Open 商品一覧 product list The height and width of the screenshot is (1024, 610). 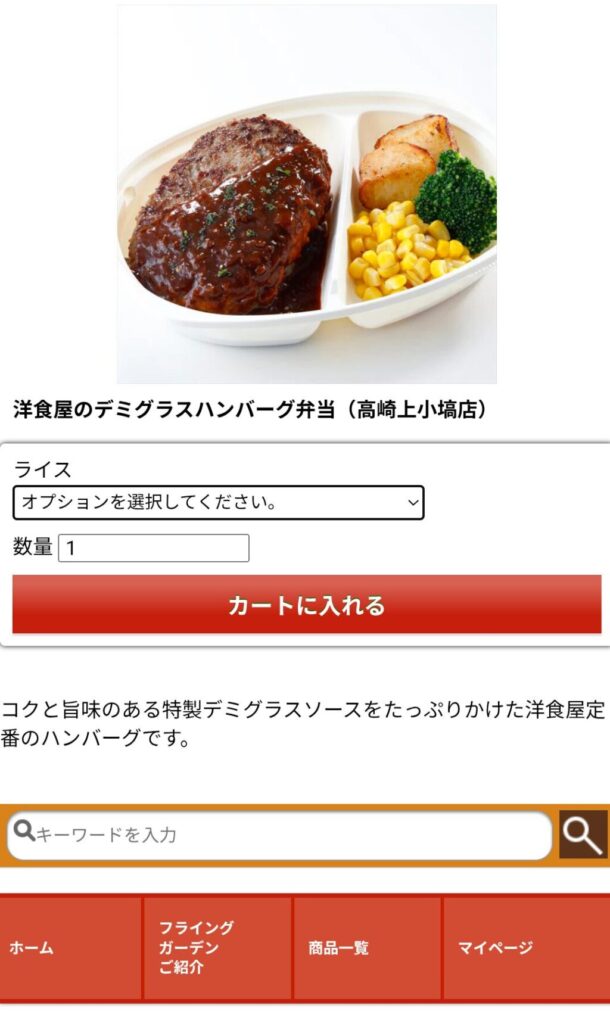[x=366, y=948]
